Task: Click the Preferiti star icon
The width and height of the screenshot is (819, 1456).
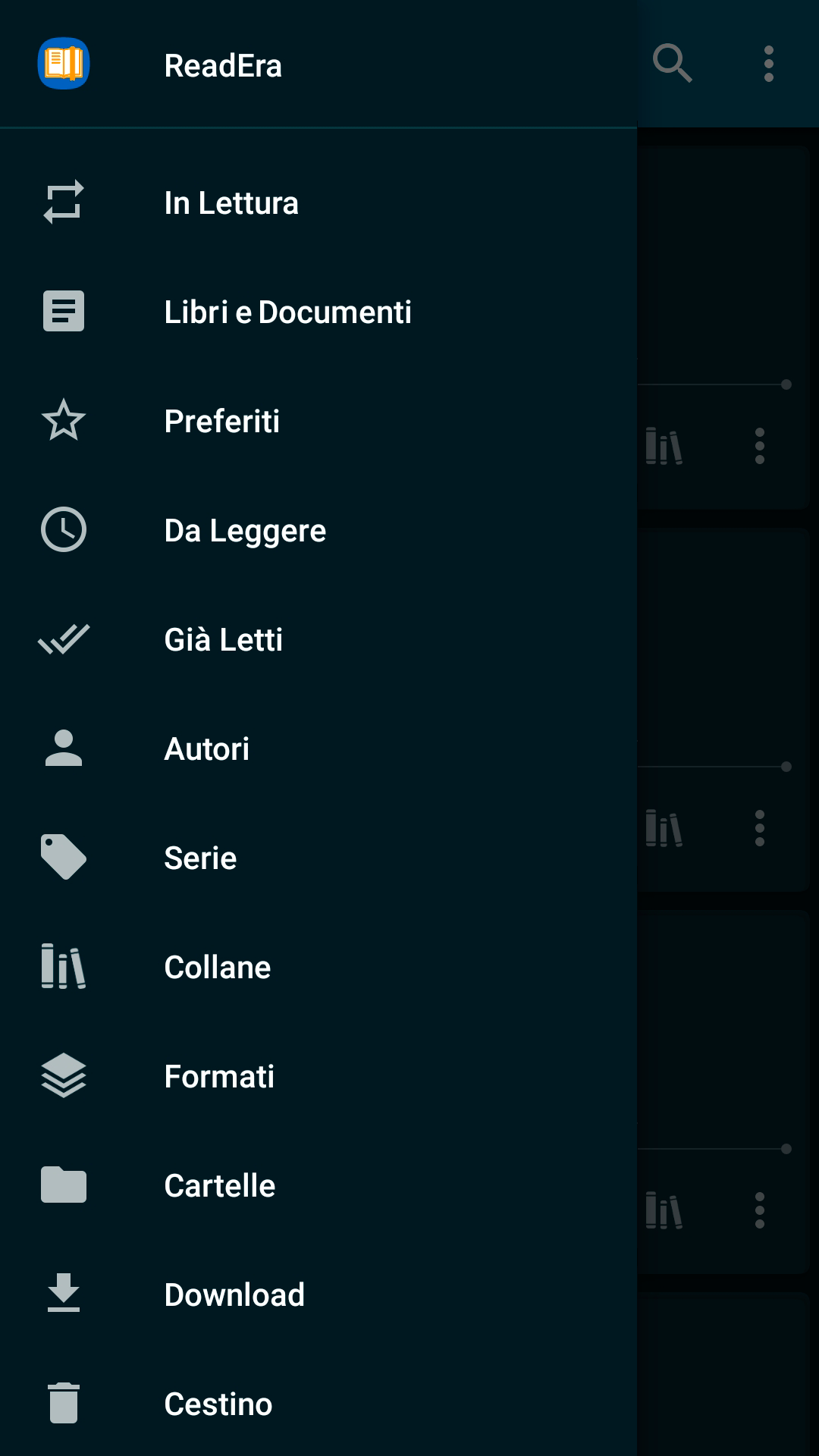Action: [63, 421]
